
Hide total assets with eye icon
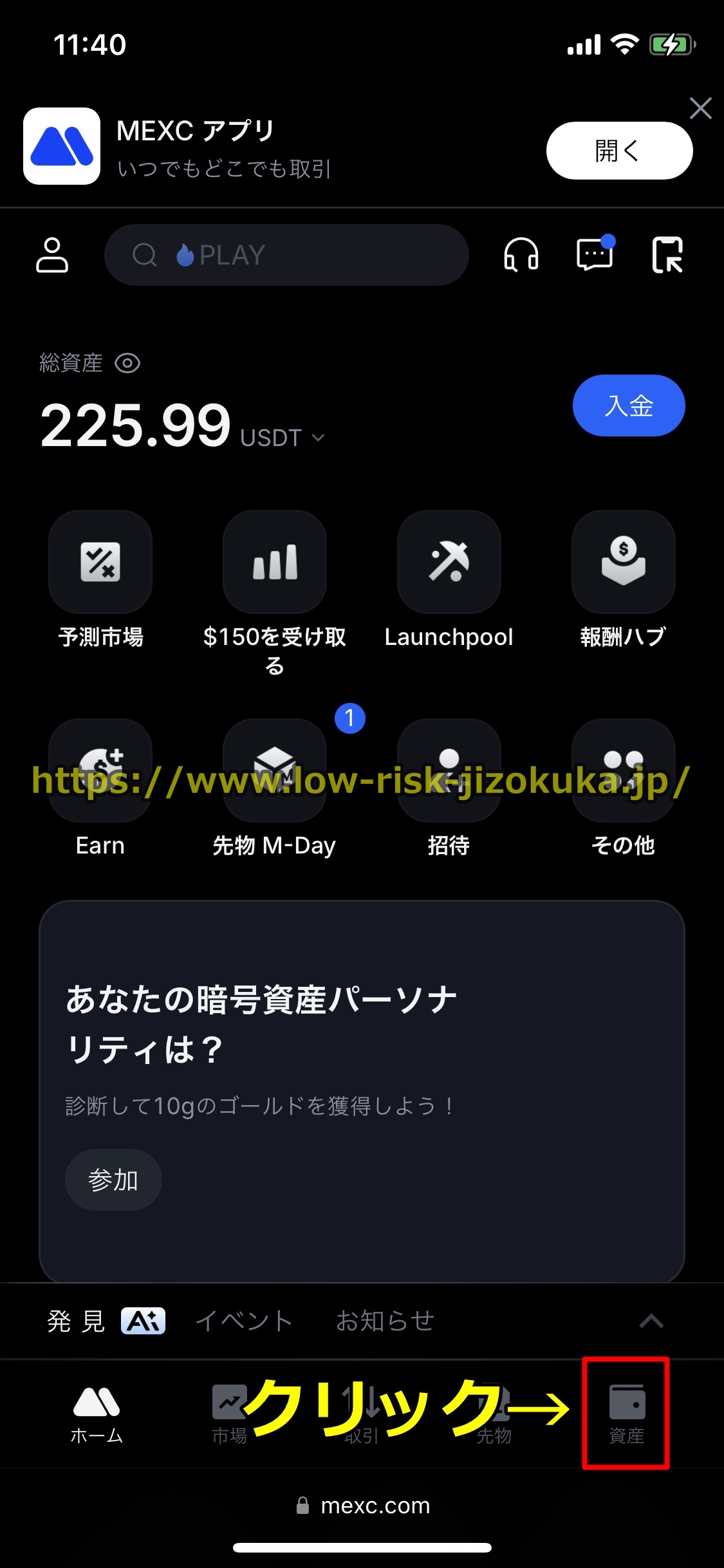tap(127, 364)
